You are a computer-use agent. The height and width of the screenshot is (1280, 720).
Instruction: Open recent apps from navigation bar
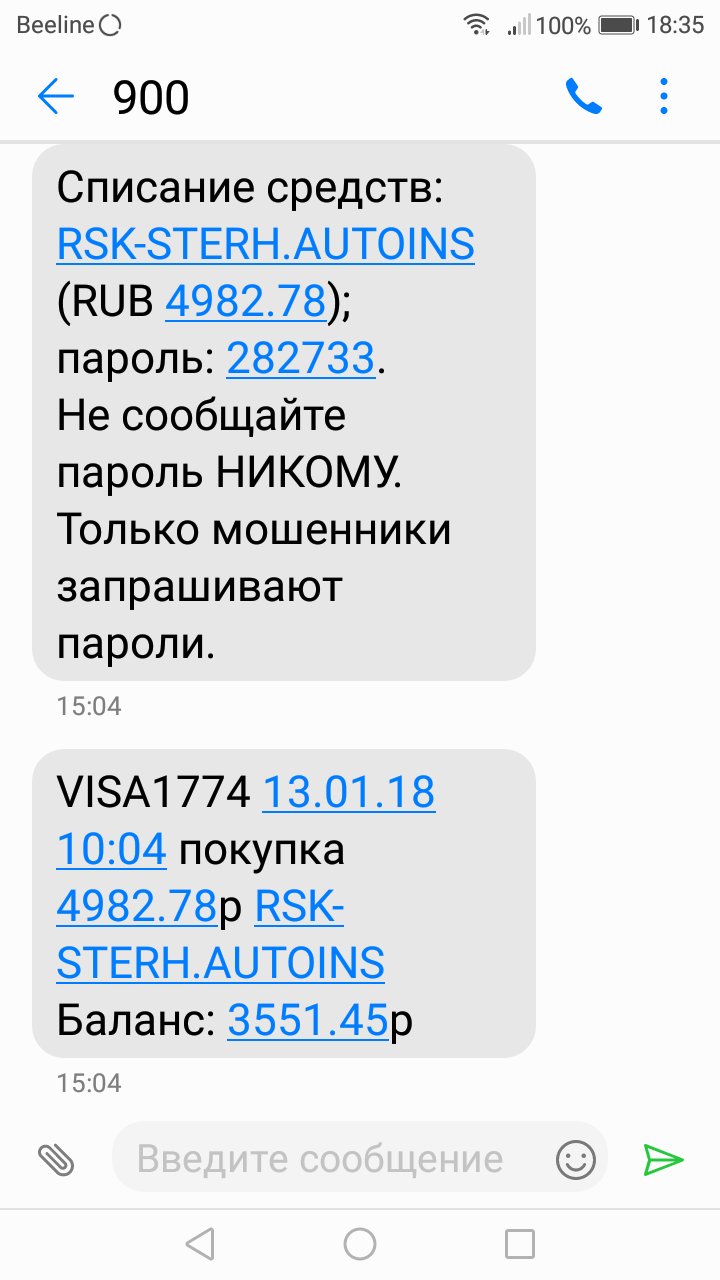(x=520, y=1244)
